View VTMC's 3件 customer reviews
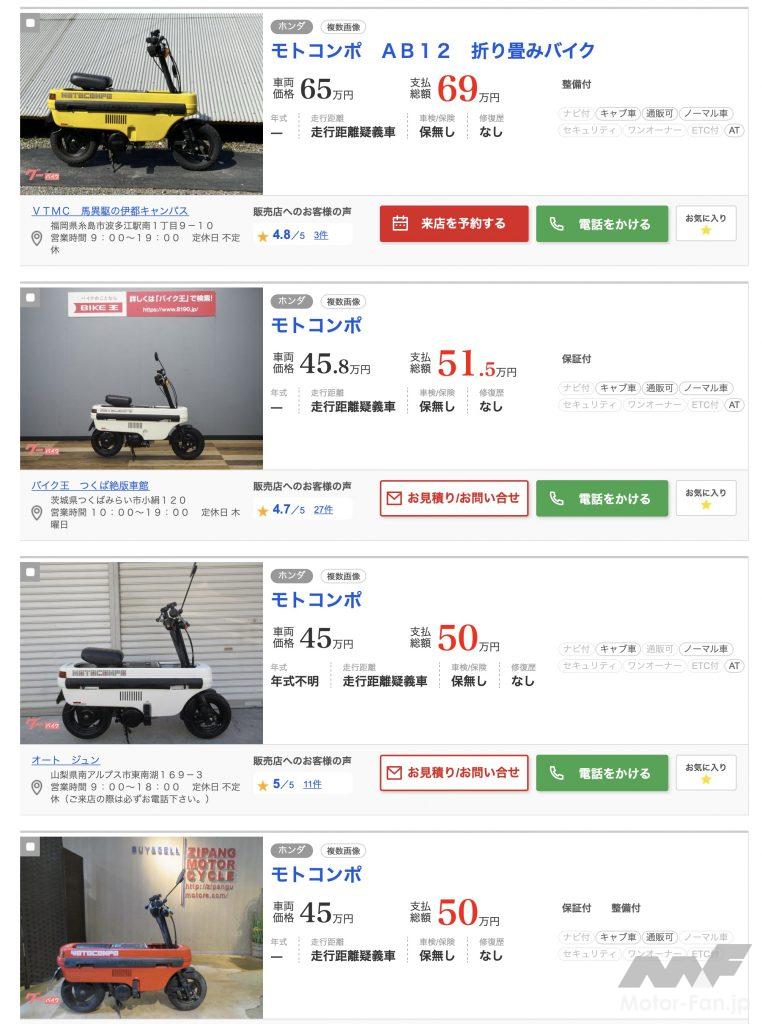 [x=320, y=236]
